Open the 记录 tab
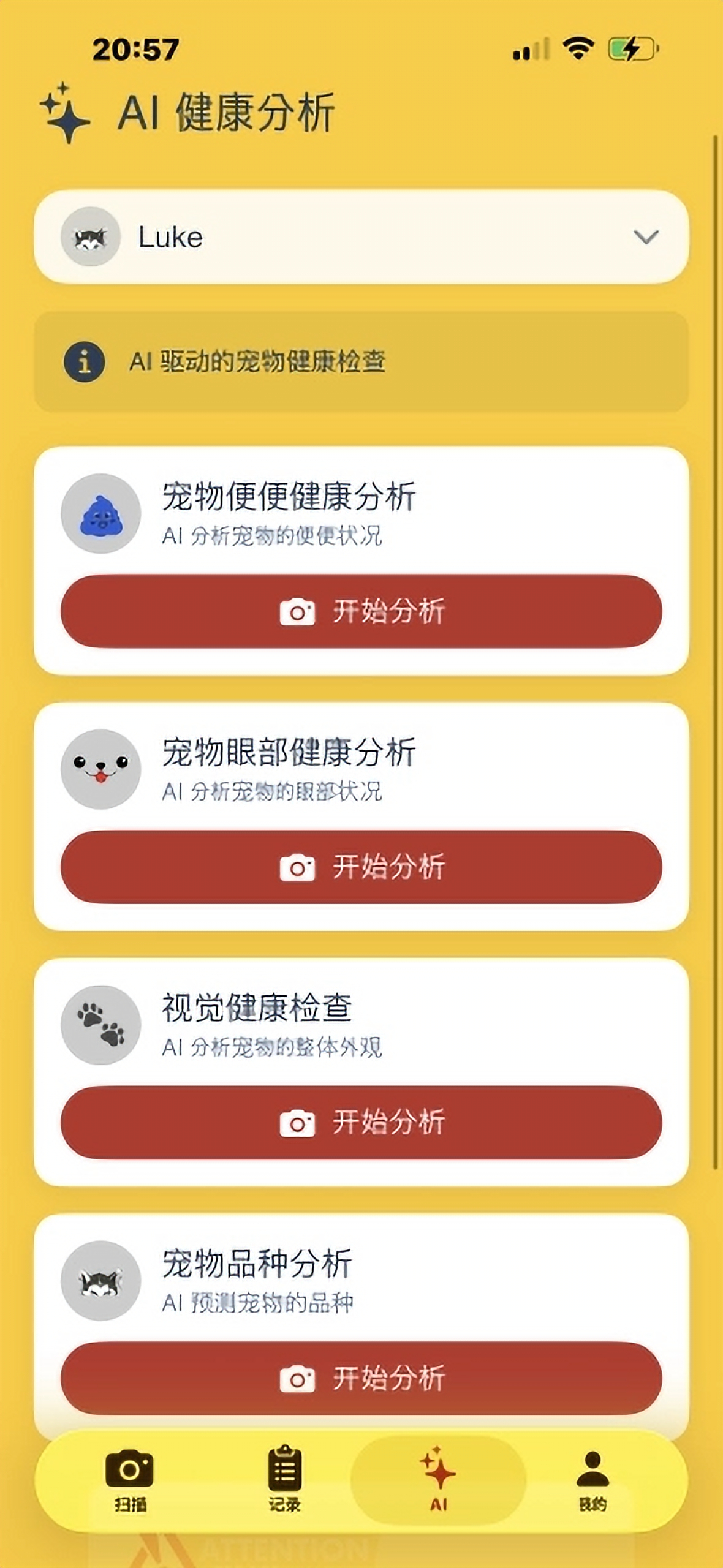Image resolution: width=723 pixels, height=1568 pixels. (285, 1479)
